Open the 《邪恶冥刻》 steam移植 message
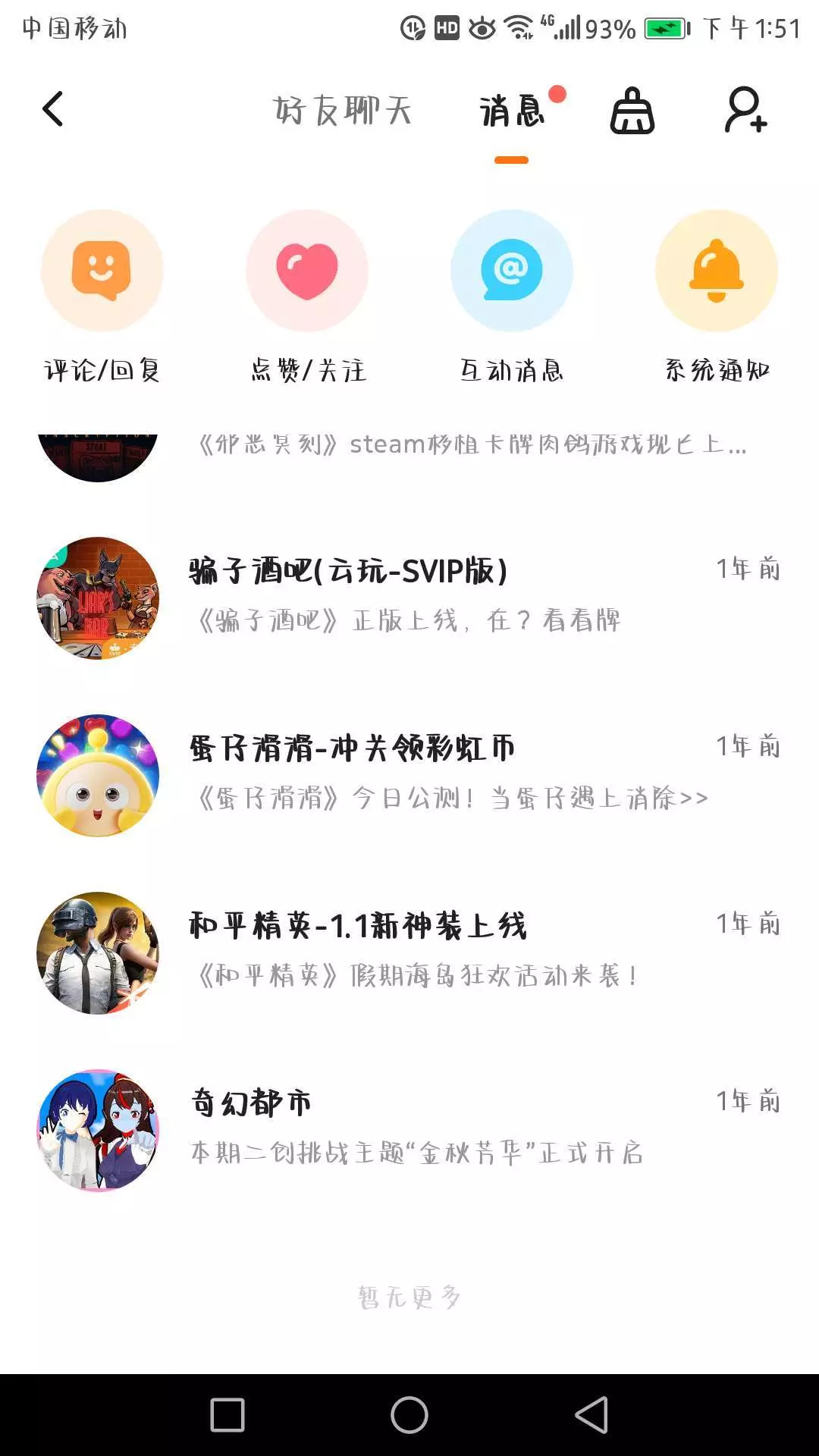The height and width of the screenshot is (1456, 819). (x=470, y=445)
